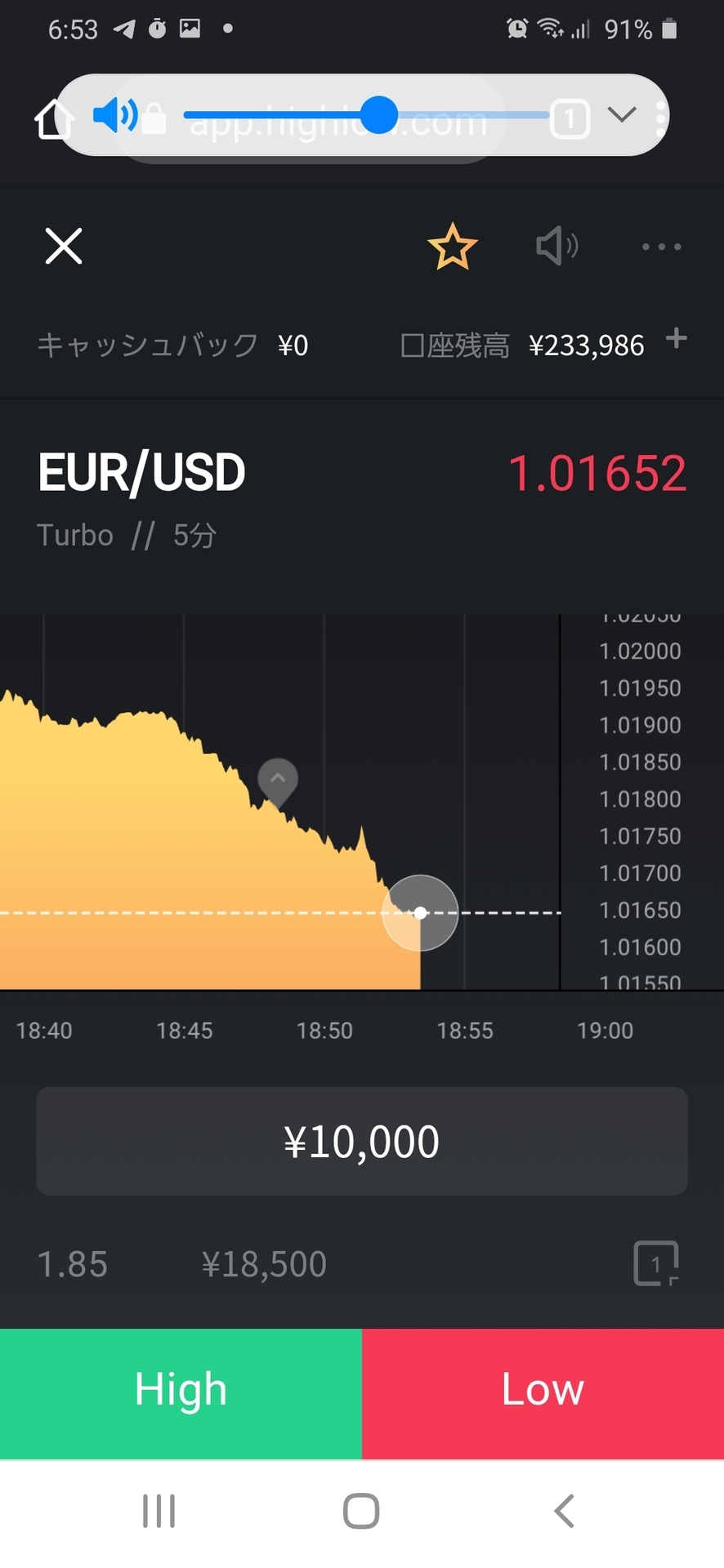Open recent apps from navigation bar
724x1568 pixels.
pyautogui.click(x=159, y=1511)
